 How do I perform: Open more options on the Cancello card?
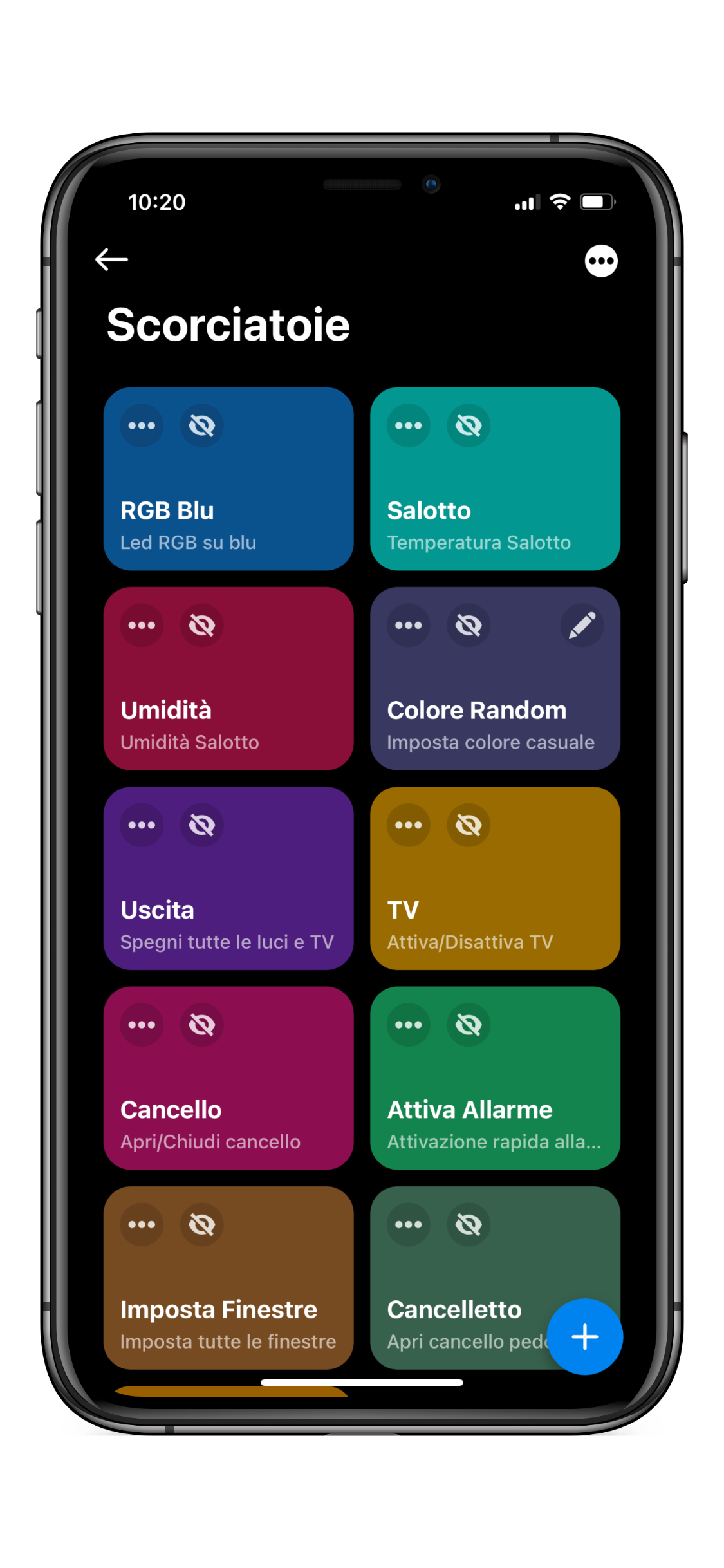(x=142, y=1024)
